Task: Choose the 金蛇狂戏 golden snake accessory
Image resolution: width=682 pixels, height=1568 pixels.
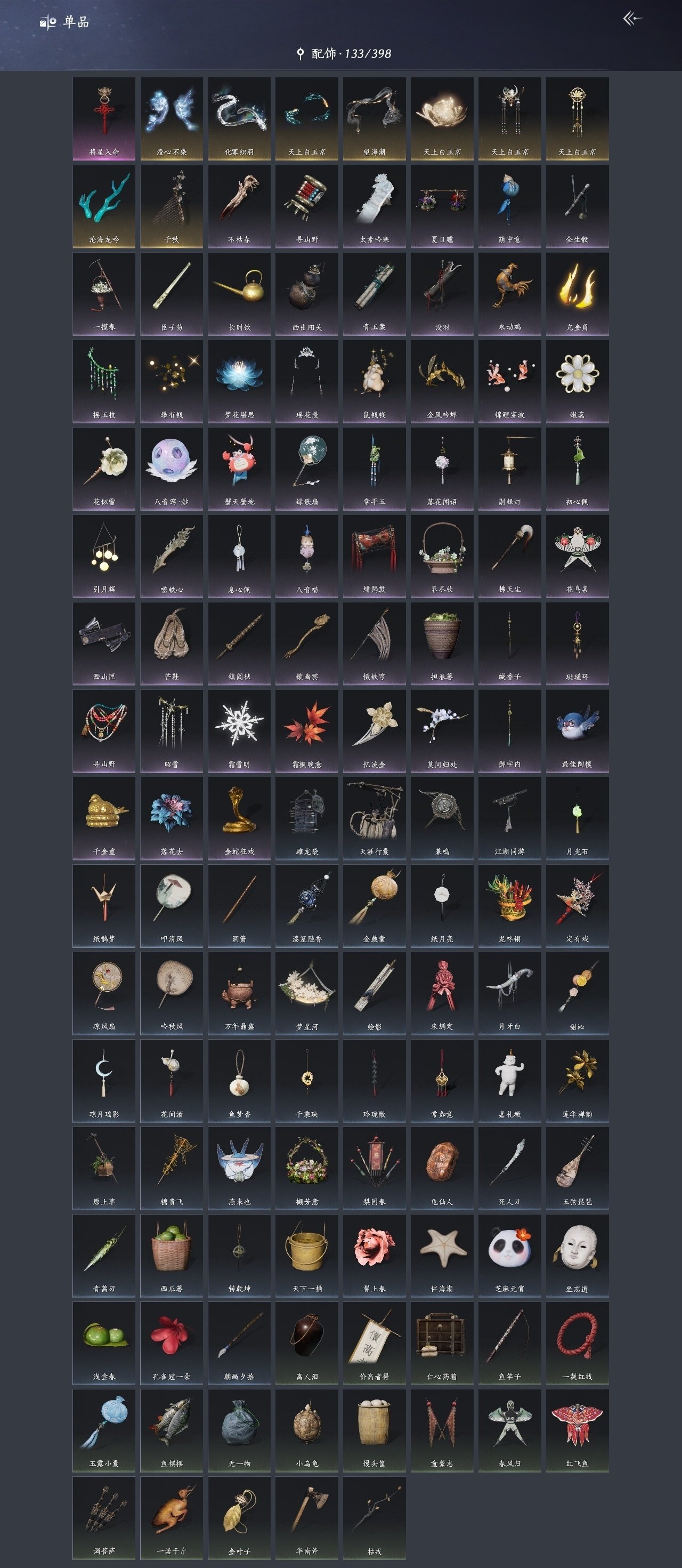Action: [239, 818]
